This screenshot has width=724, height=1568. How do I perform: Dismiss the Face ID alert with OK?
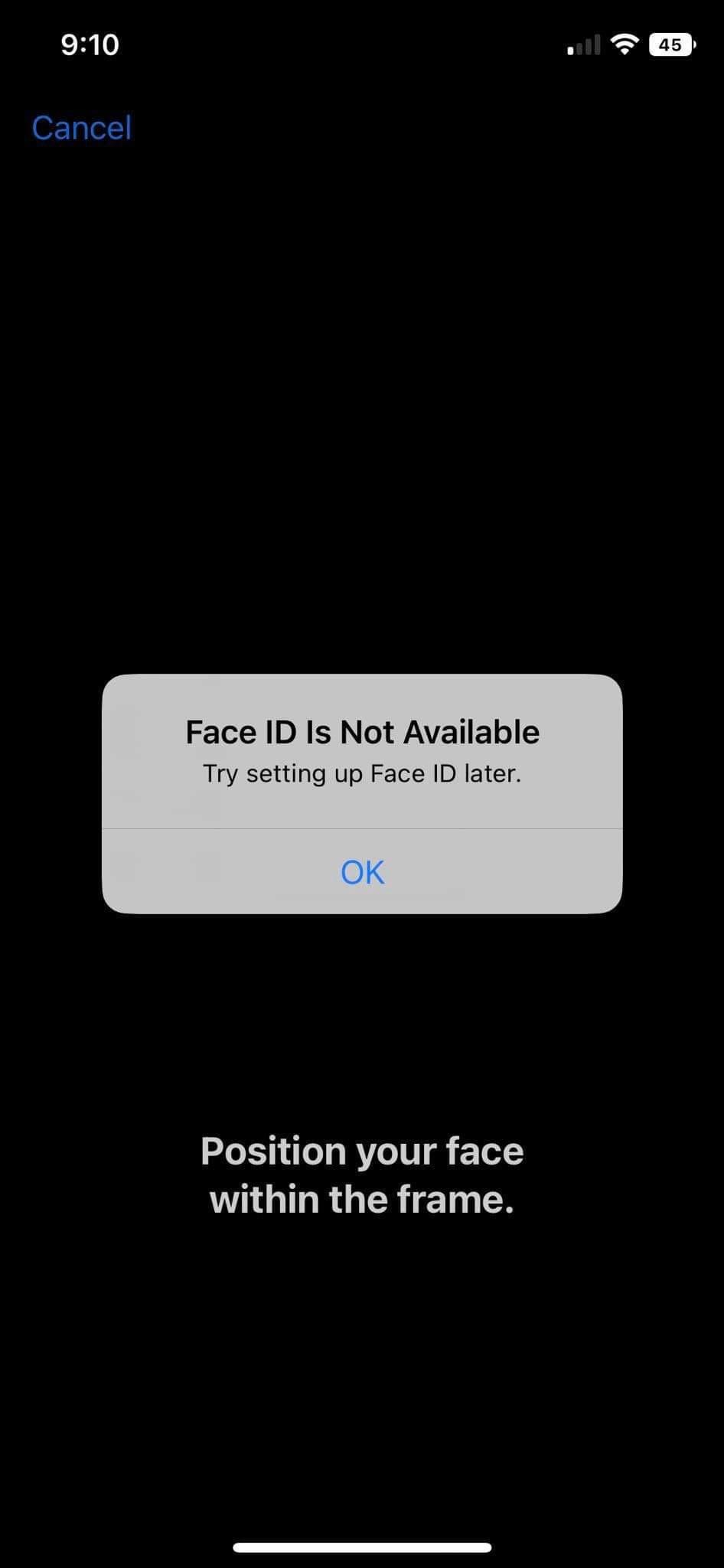(362, 872)
